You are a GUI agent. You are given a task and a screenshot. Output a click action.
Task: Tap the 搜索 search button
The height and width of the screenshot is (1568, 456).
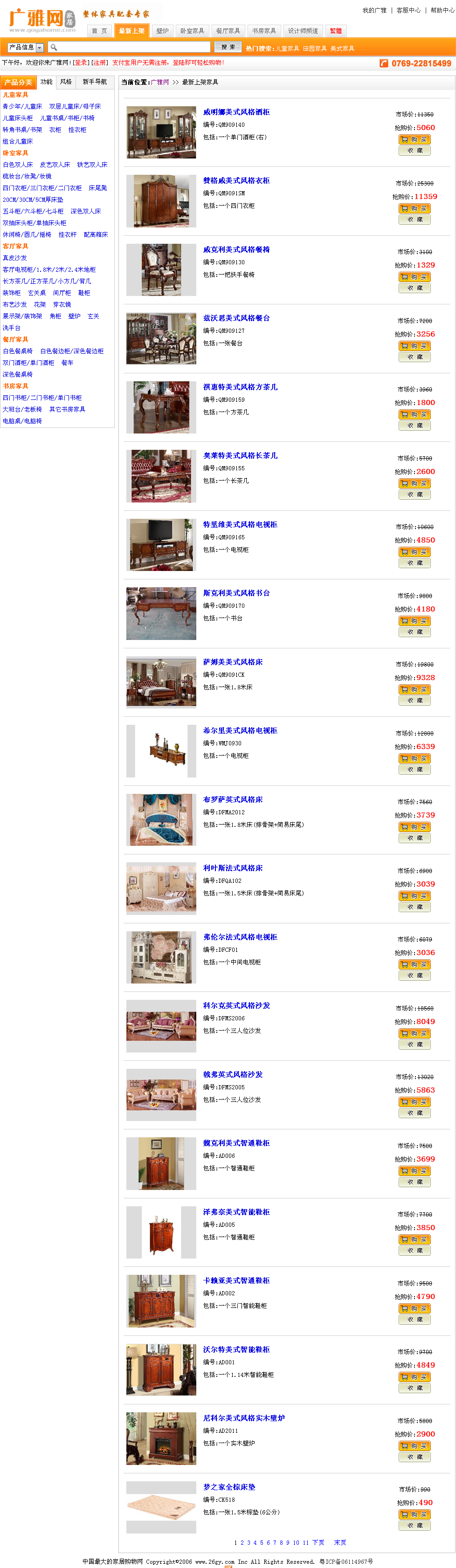228,47
